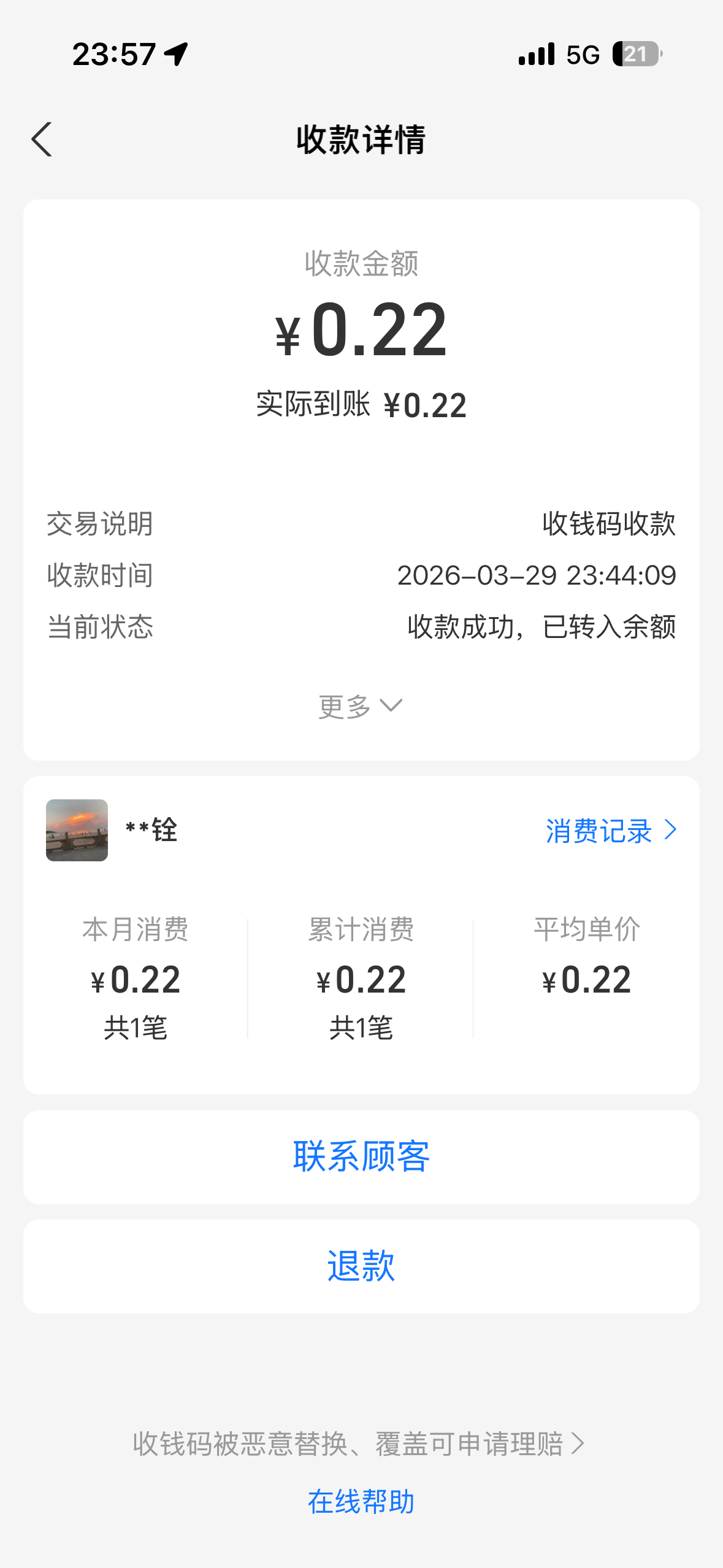Go back from the 收款详情 page
This screenshot has height=1568, width=723.
tap(42, 140)
